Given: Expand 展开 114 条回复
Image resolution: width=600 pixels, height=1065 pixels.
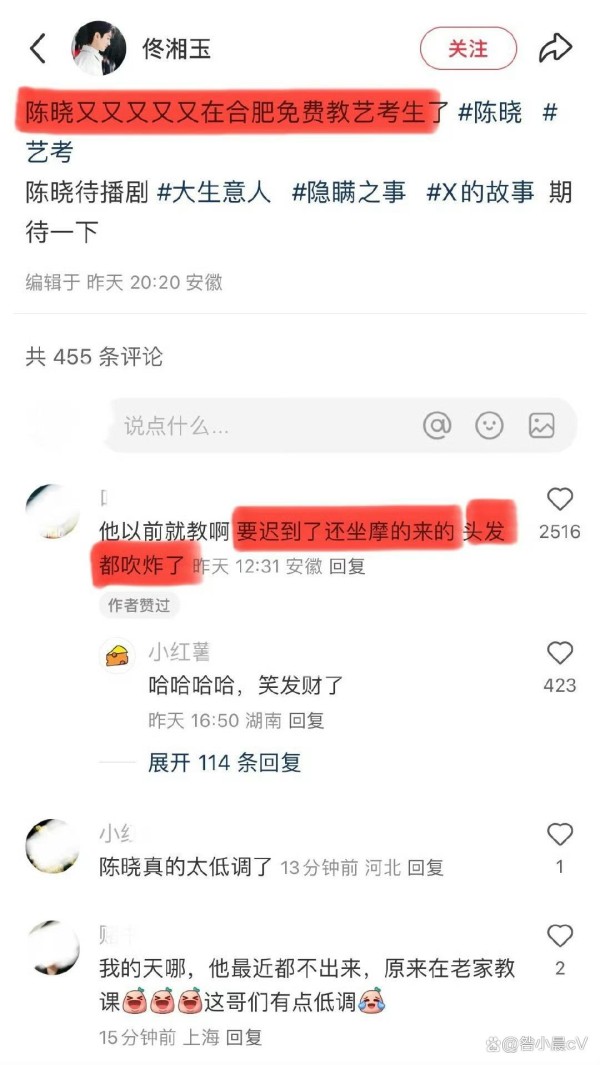Looking at the screenshot, I should (x=224, y=763).
